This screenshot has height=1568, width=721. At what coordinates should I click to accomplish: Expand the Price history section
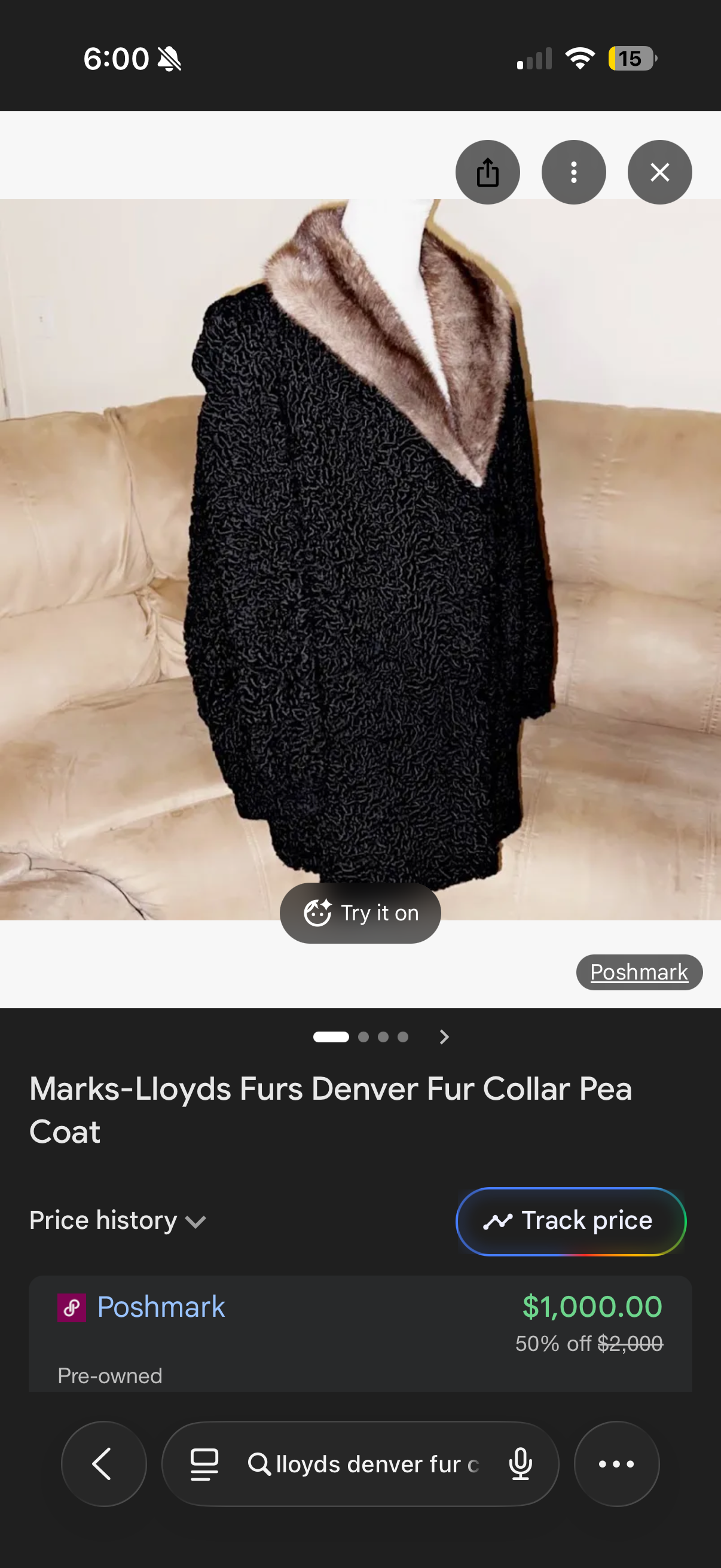click(118, 1221)
